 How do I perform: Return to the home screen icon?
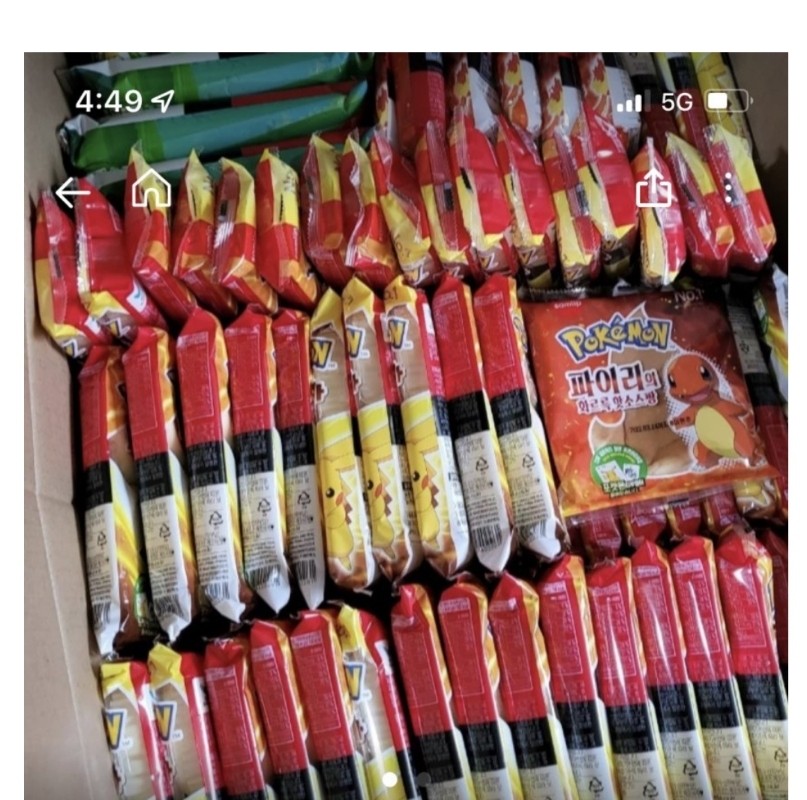coord(151,189)
